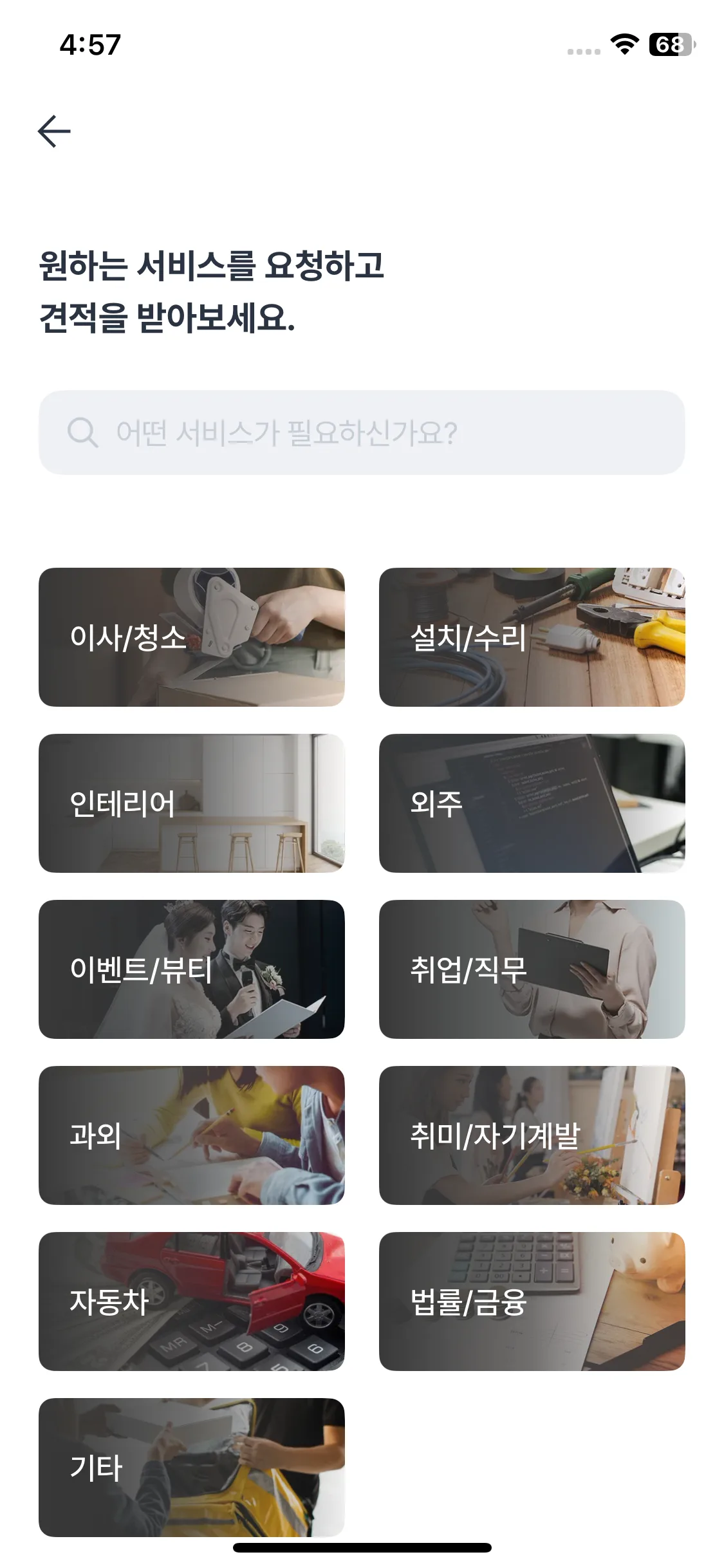
Task: Tap the 기타 category at the bottom
Action: point(192,1468)
